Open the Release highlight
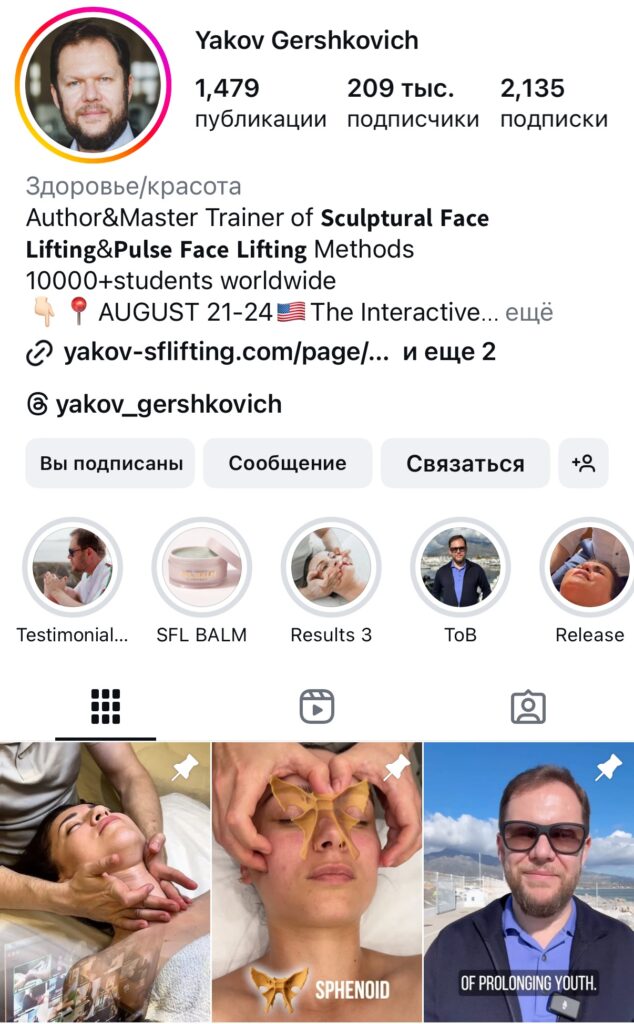Viewport: 634px width, 1024px height. (589, 568)
